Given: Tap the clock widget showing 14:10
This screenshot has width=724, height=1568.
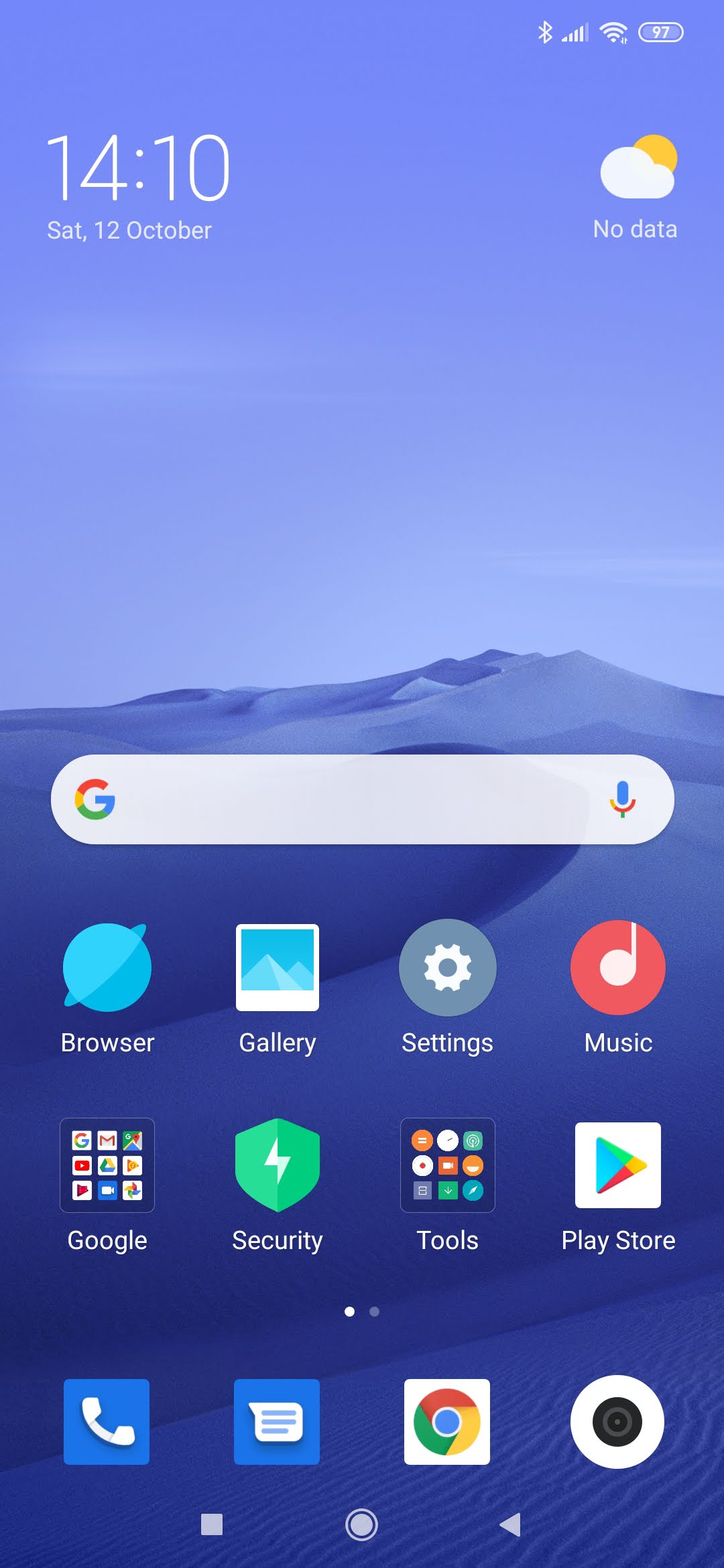Looking at the screenshot, I should (138, 168).
